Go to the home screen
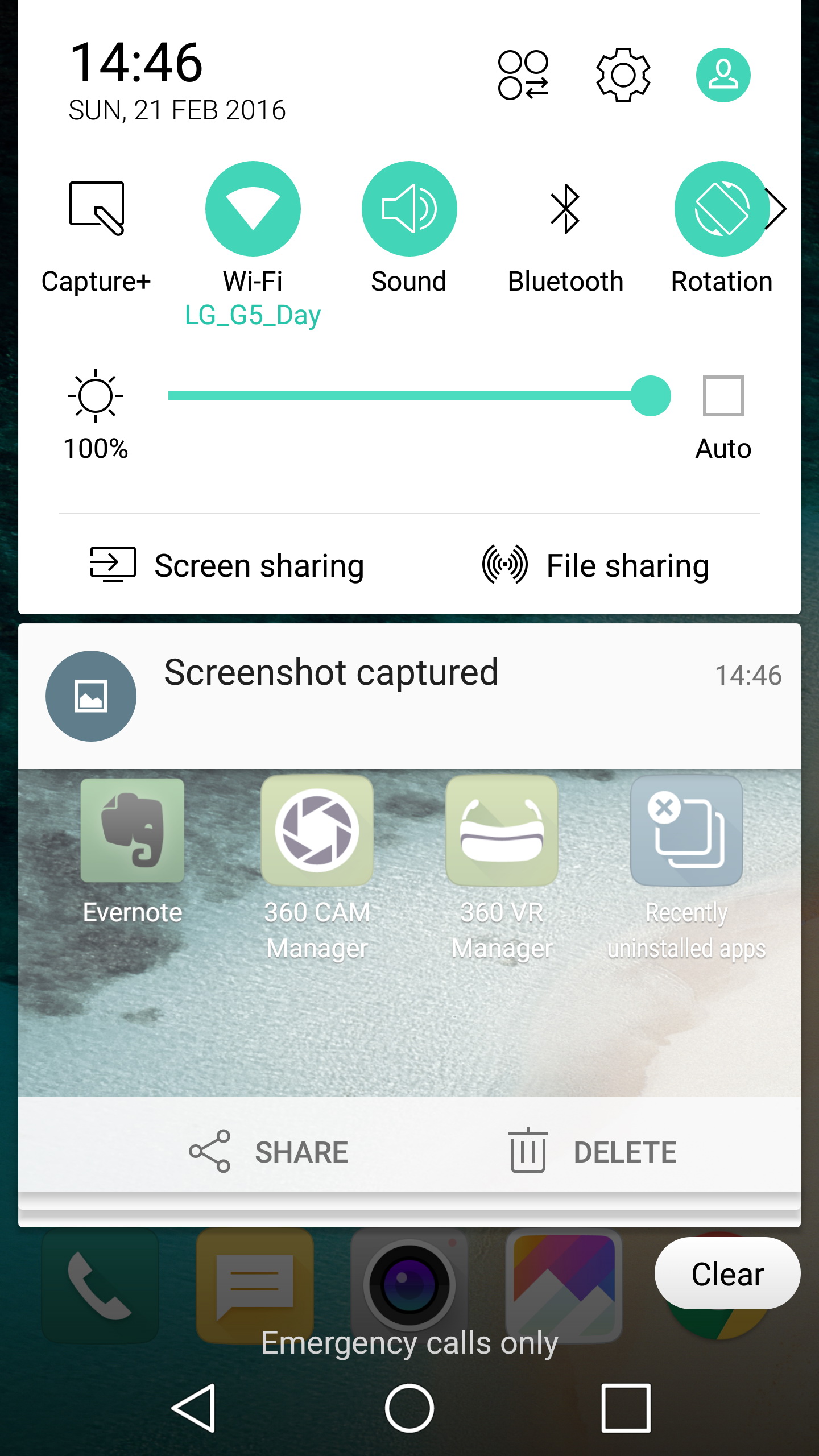819x1456 pixels. click(409, 1408)
